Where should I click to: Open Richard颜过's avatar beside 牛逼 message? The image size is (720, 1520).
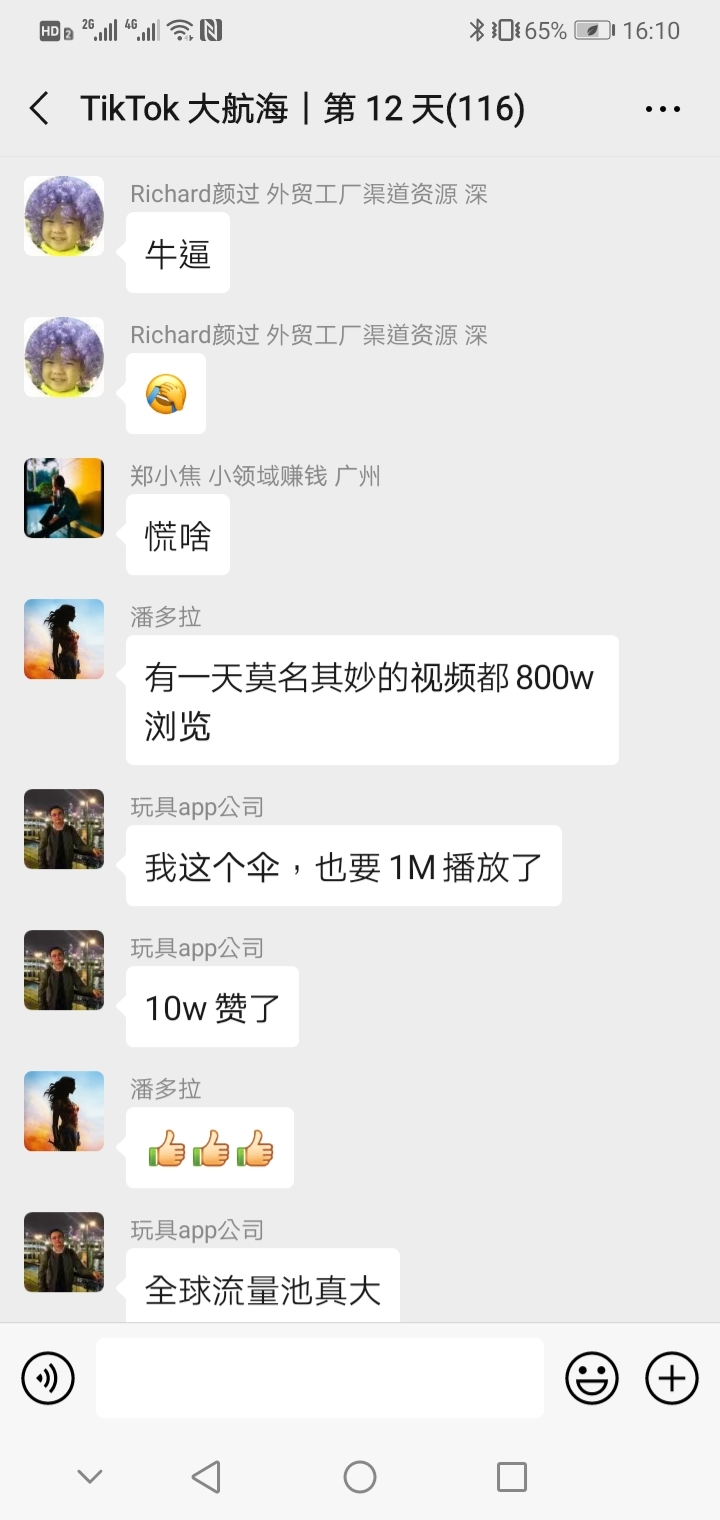64,216
